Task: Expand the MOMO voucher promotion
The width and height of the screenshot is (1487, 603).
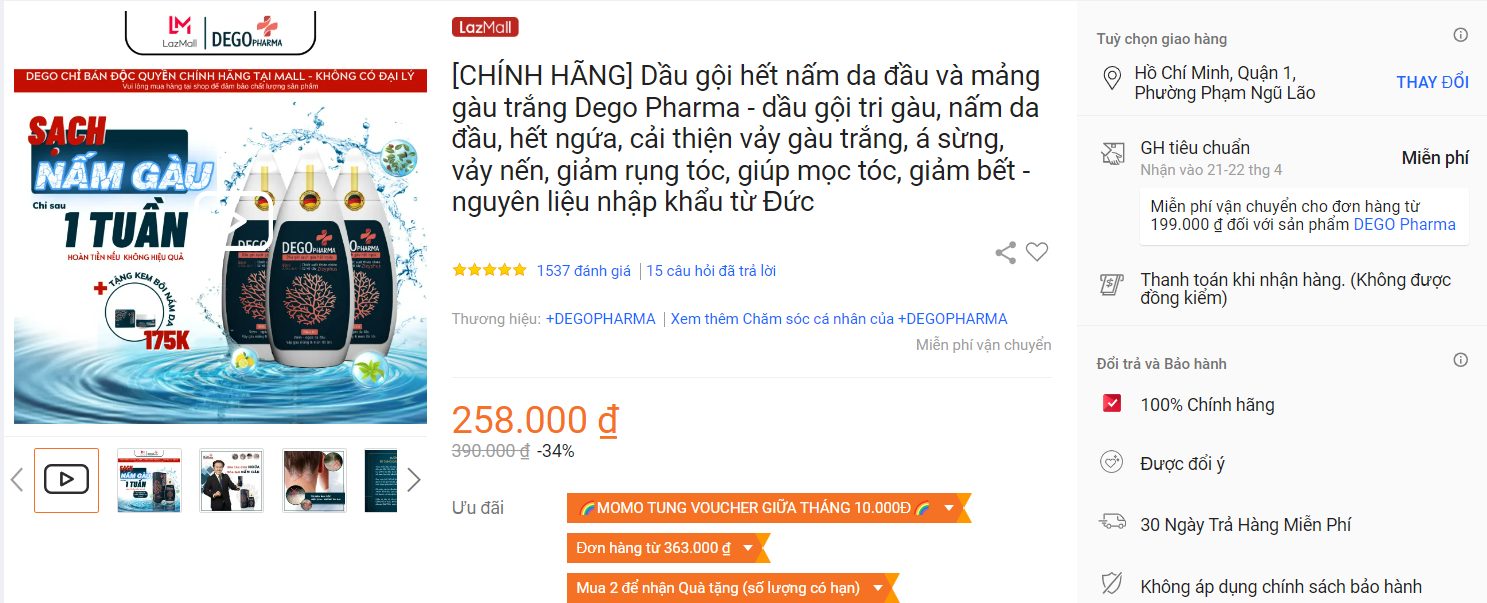Action: click(948, 508)
